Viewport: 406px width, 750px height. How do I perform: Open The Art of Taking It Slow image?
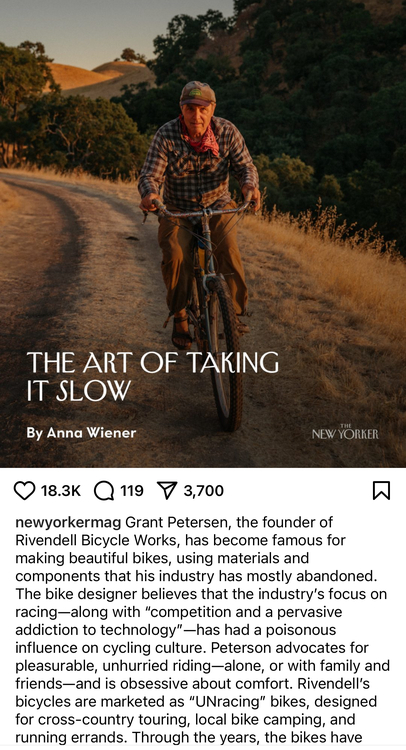pos(203,233)
